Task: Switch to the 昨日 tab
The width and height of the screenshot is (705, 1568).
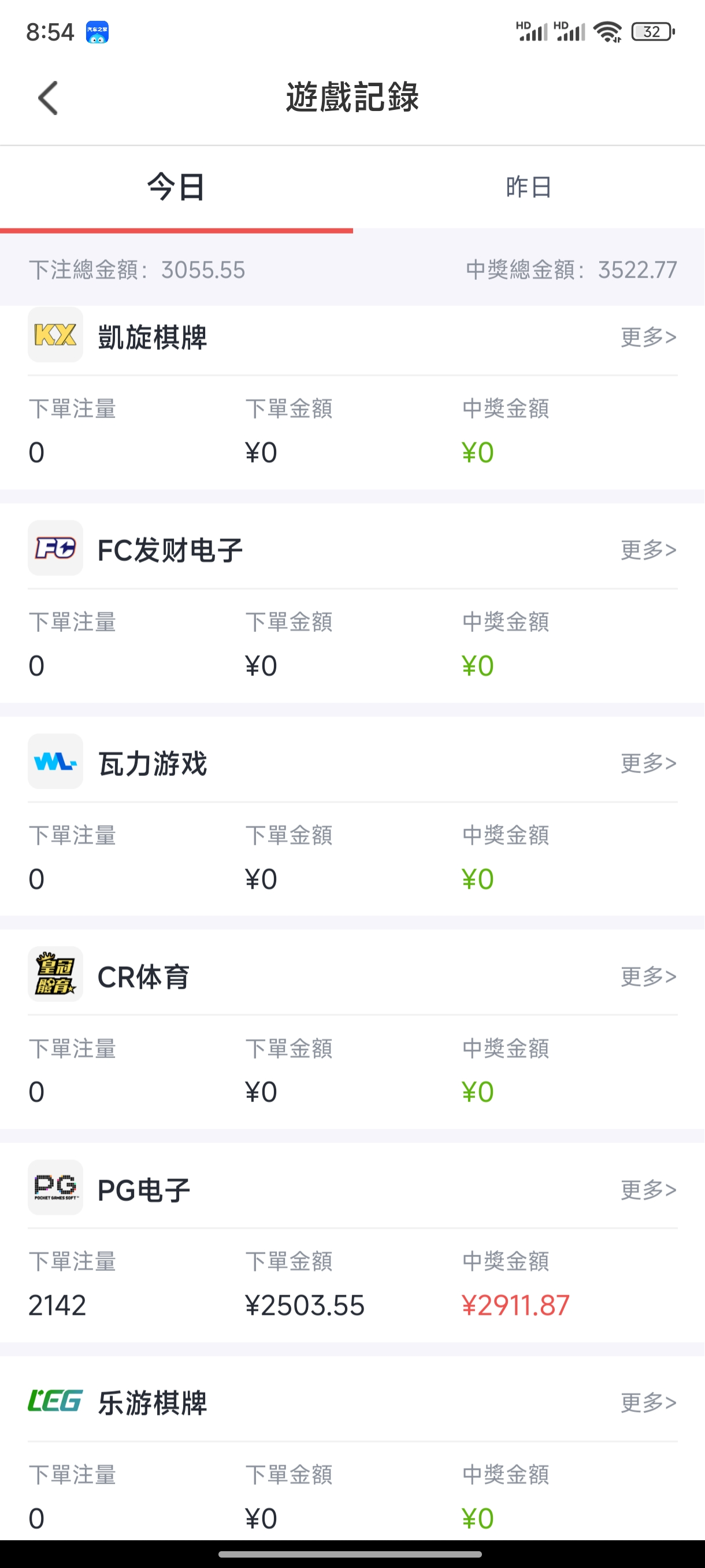Action: coord(528,187)
